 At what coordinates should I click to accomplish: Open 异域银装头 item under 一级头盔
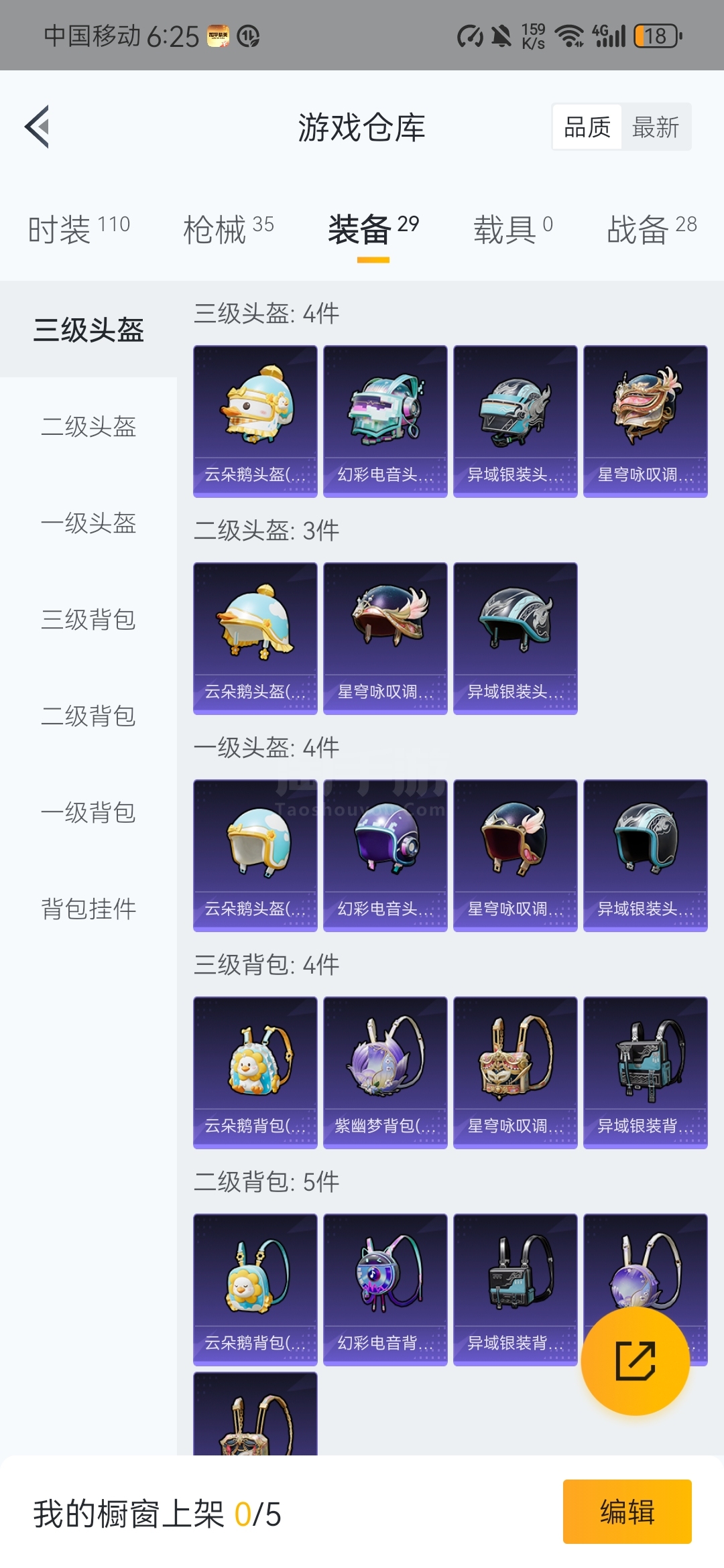coord(646,855)
